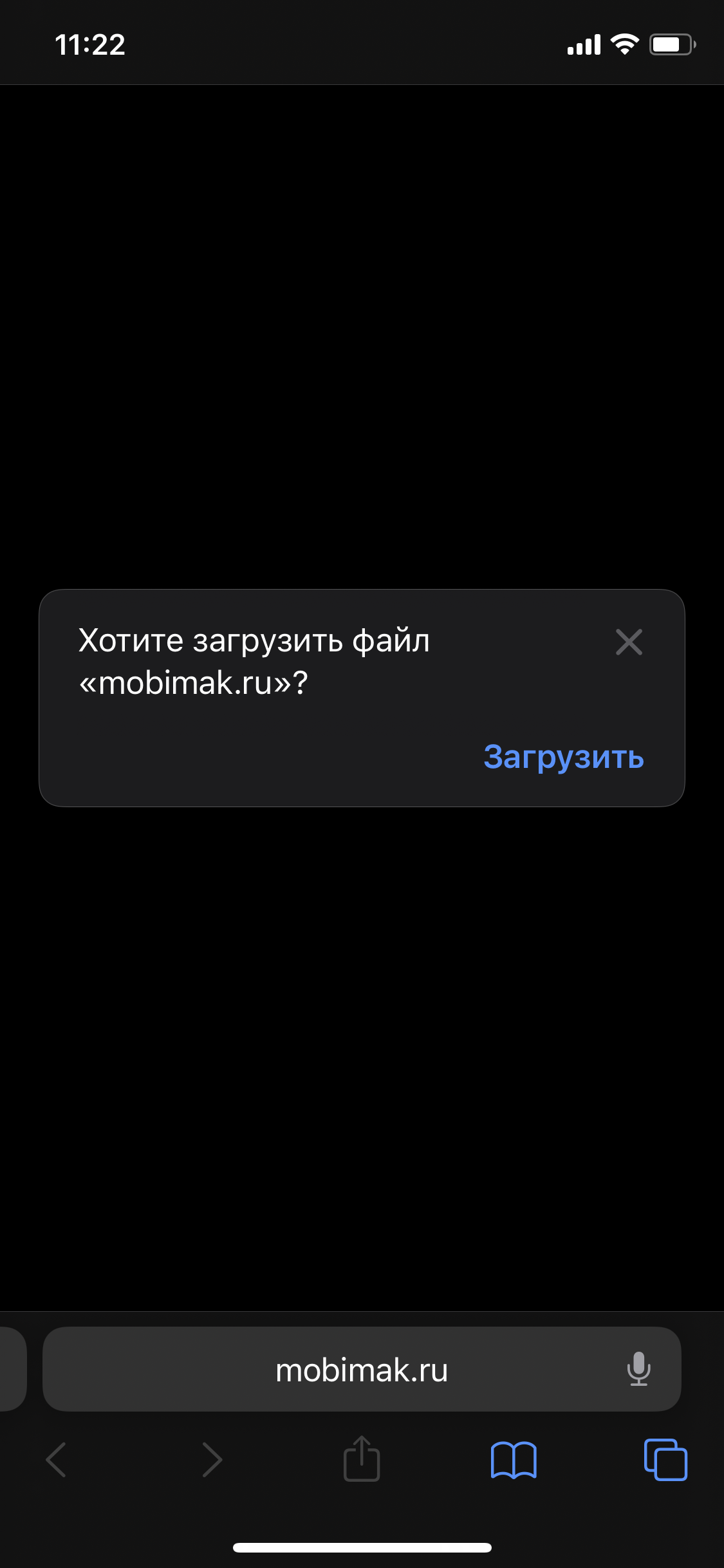
Task: Open the share sheet
Action: pyautogui.click(x=362, y=1459)
